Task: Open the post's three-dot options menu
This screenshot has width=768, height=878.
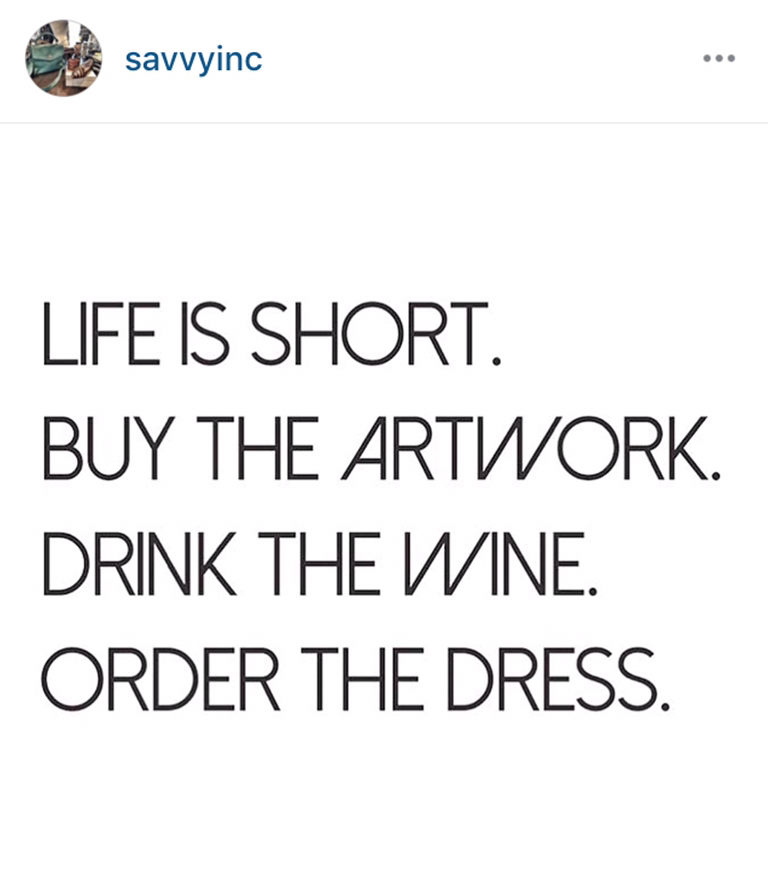Action: (x=718, y=58)
